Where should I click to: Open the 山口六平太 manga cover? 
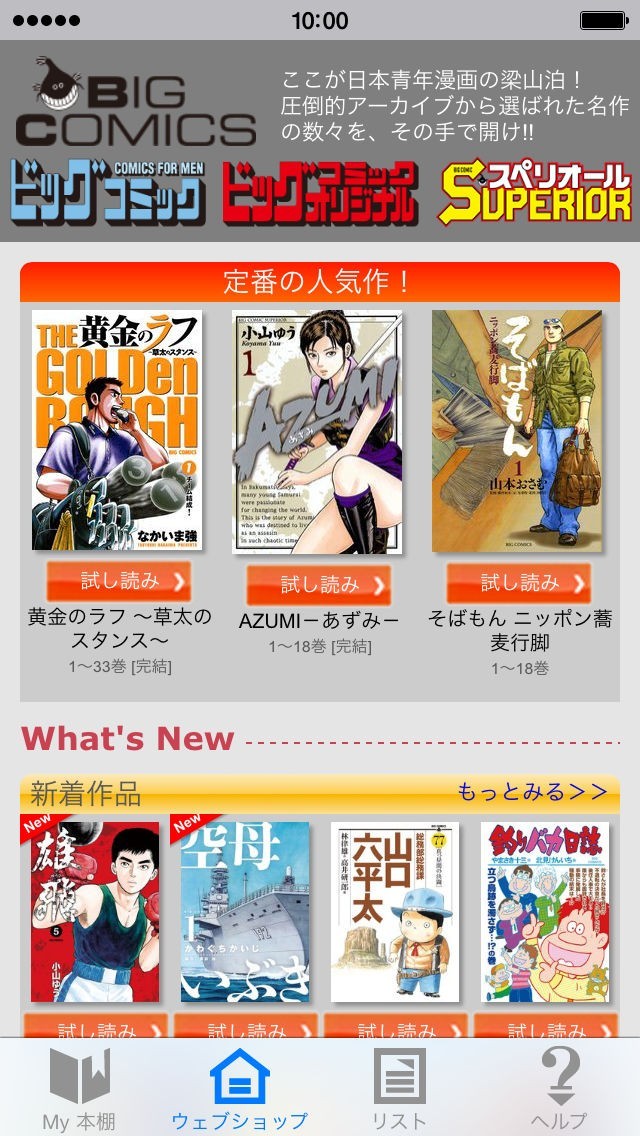pos(395,912)
